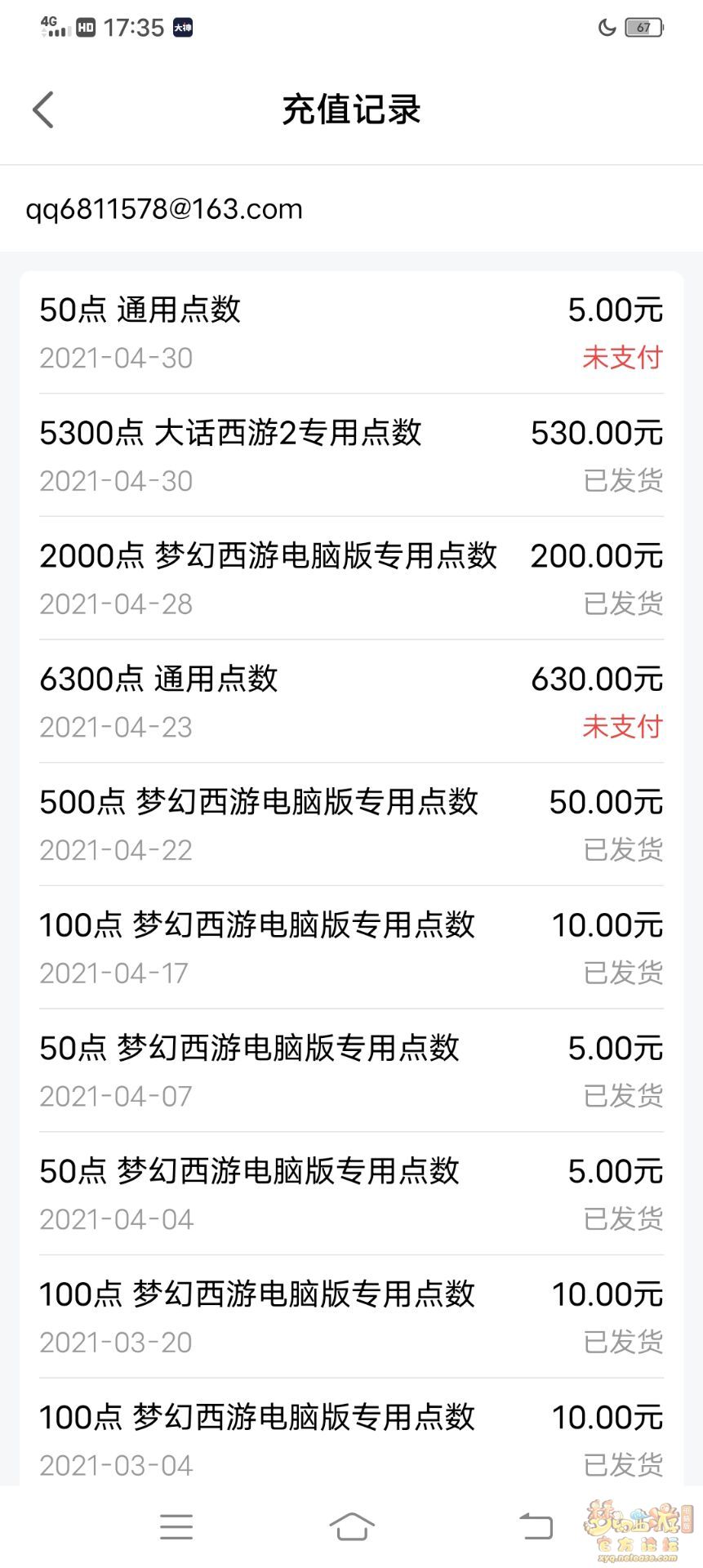Tap the system home button
The height and width of the screenshot is (1568, 703).
[x=352, y=1526]
